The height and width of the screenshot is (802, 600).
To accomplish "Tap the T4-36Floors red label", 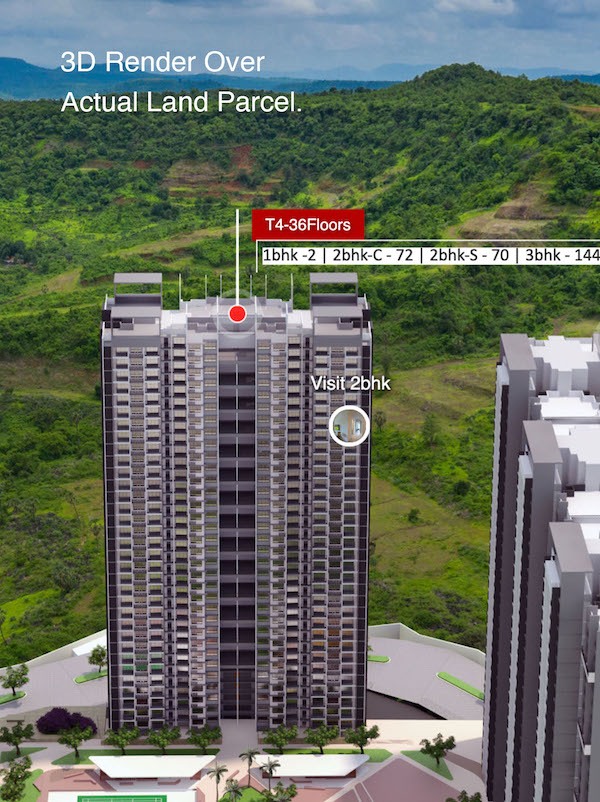I will click(x=308, y=225).
